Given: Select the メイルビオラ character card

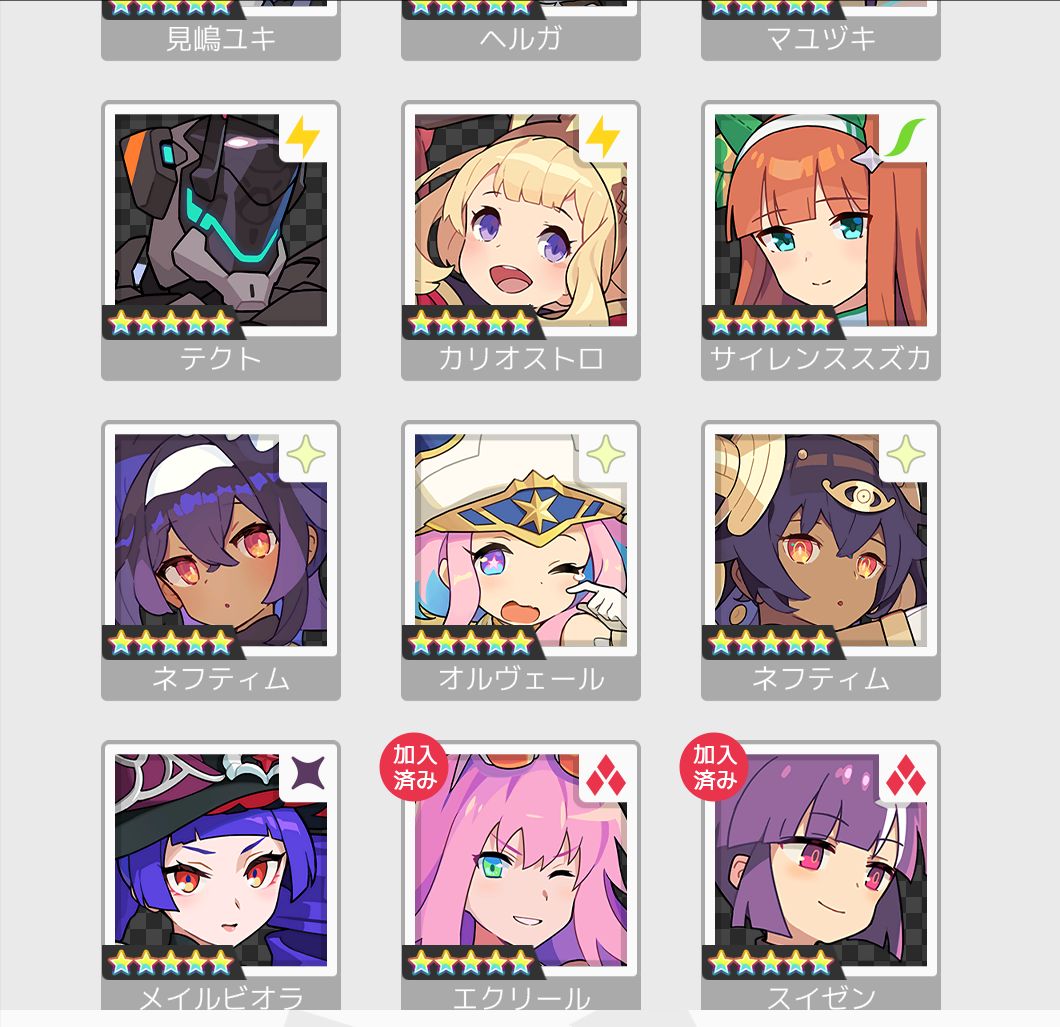Looking at the screenshot, I should click(x=220, y=875).
